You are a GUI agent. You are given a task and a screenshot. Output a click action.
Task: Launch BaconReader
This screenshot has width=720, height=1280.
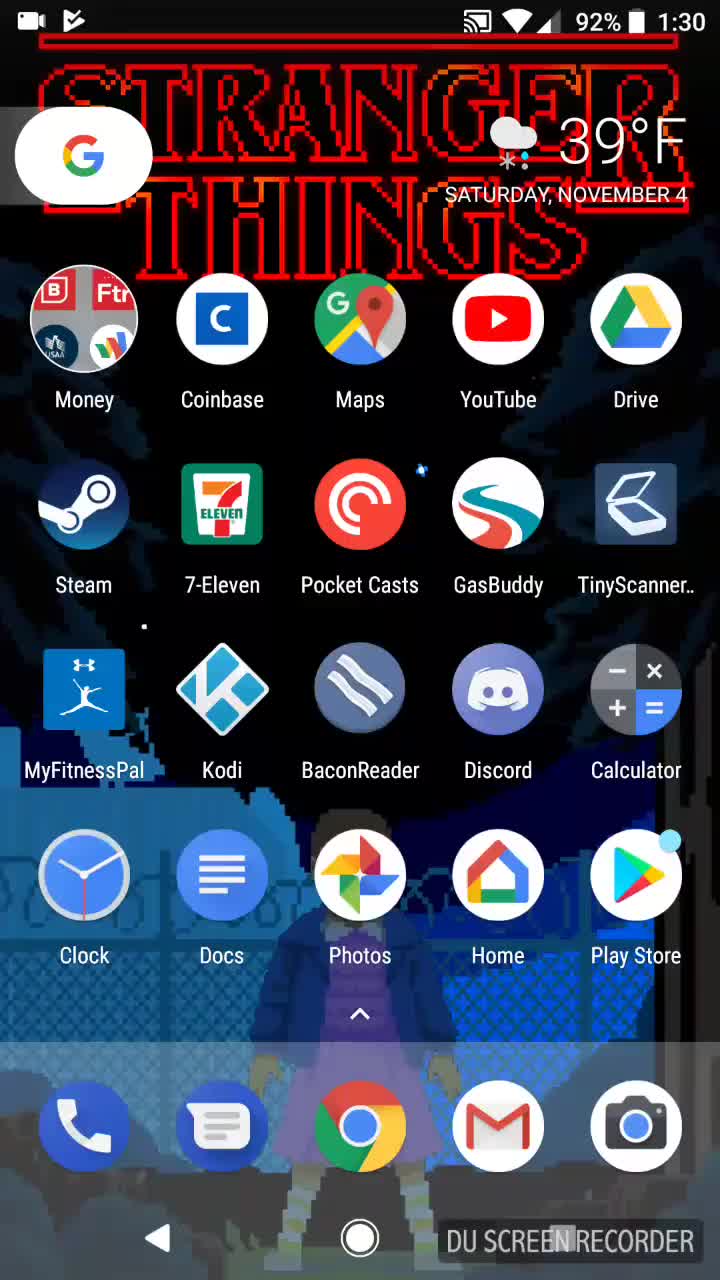pos(360,690)
